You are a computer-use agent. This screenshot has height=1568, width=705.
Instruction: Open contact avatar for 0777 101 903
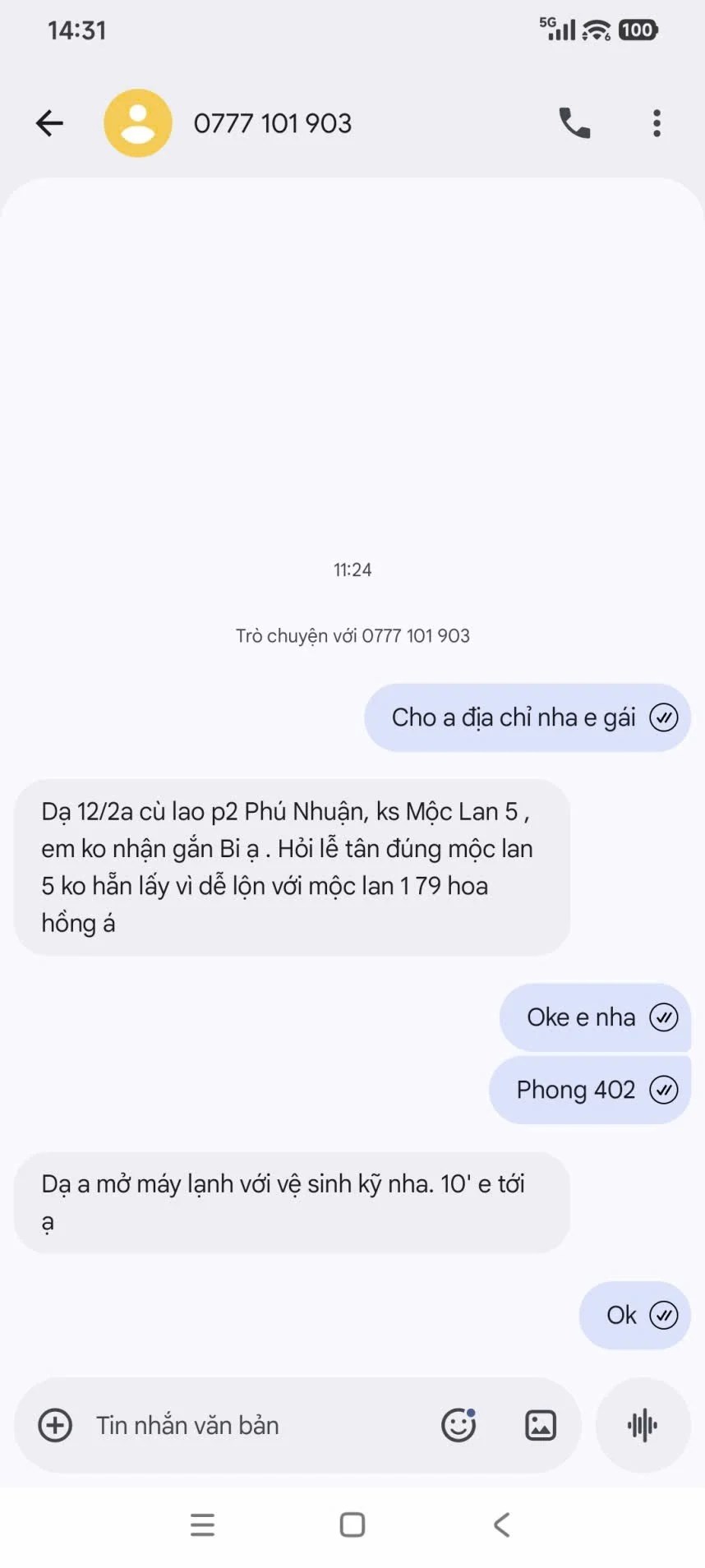click(138, 123)
